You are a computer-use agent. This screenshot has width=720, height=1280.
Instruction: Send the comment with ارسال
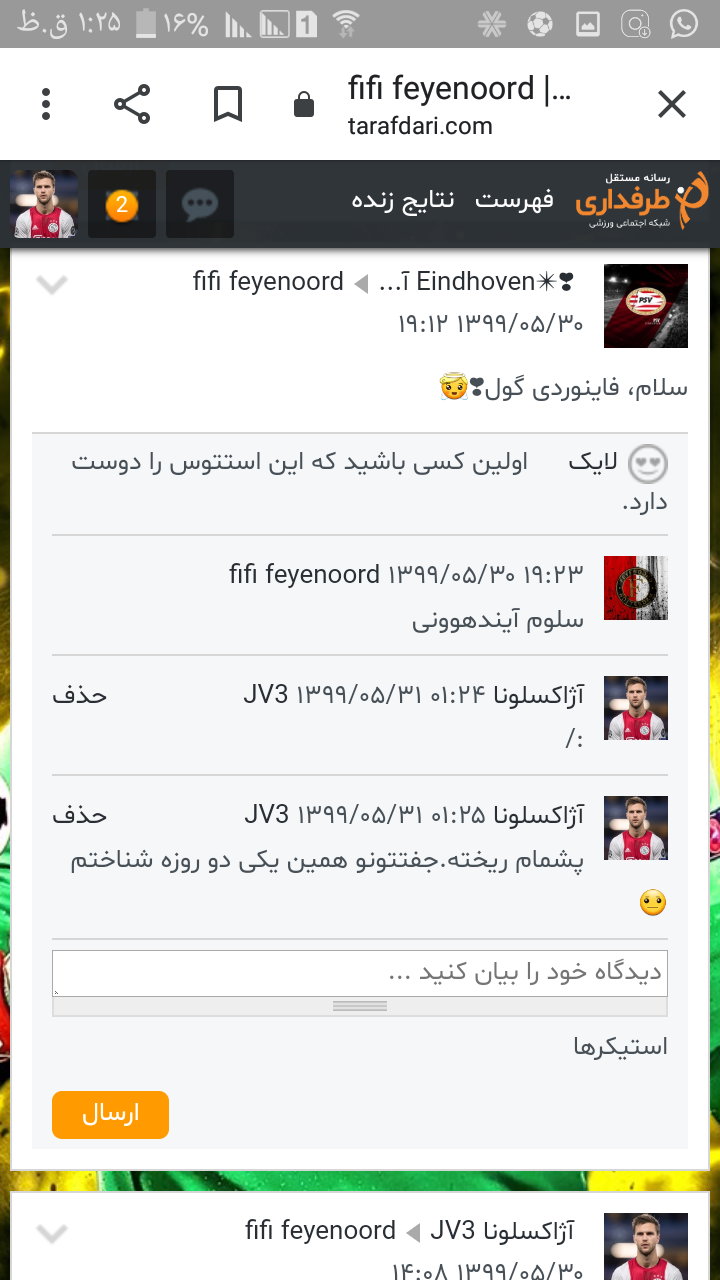click(110, 1115)
